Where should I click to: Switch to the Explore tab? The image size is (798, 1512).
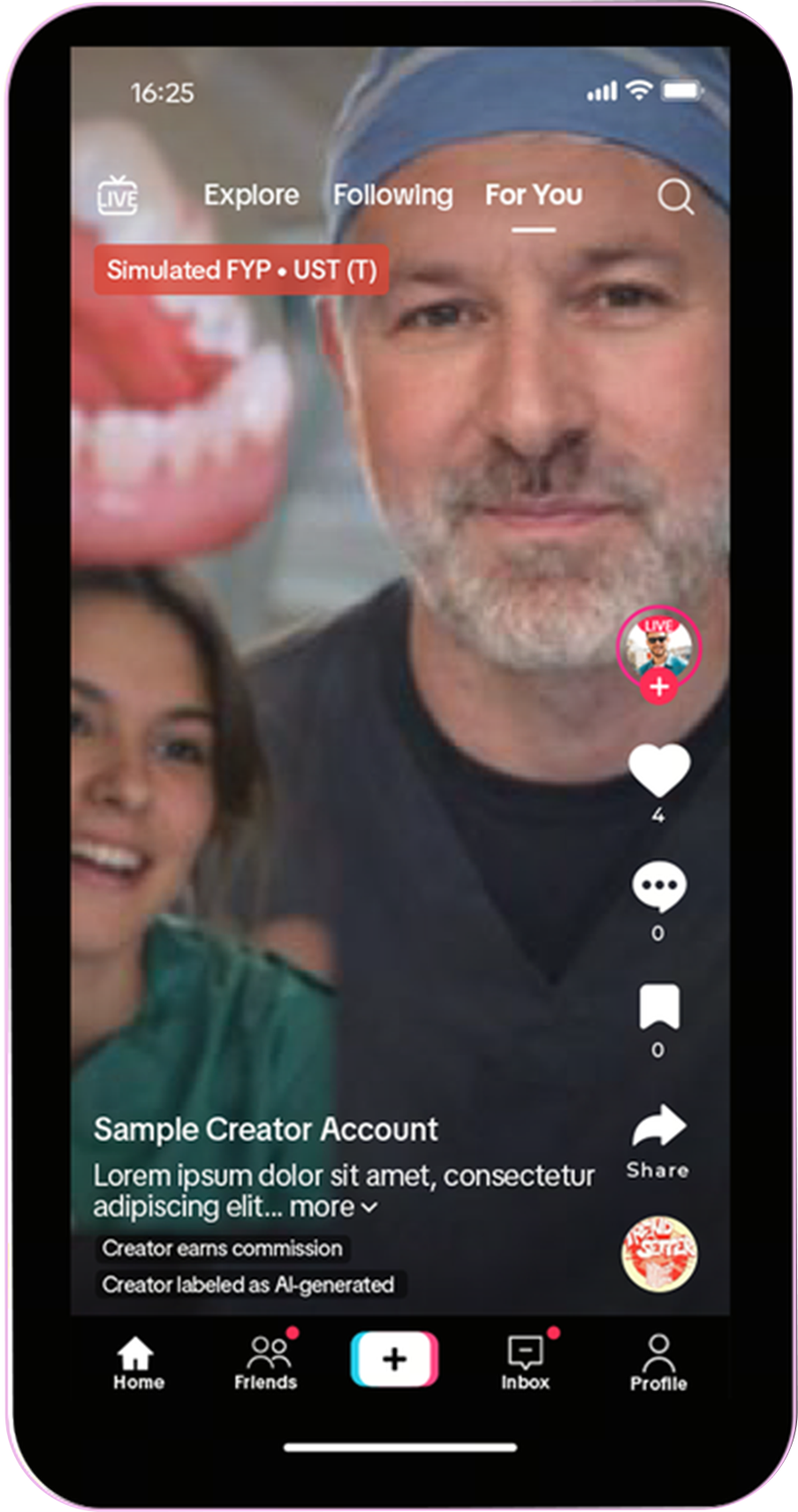[x=251, y=195]
